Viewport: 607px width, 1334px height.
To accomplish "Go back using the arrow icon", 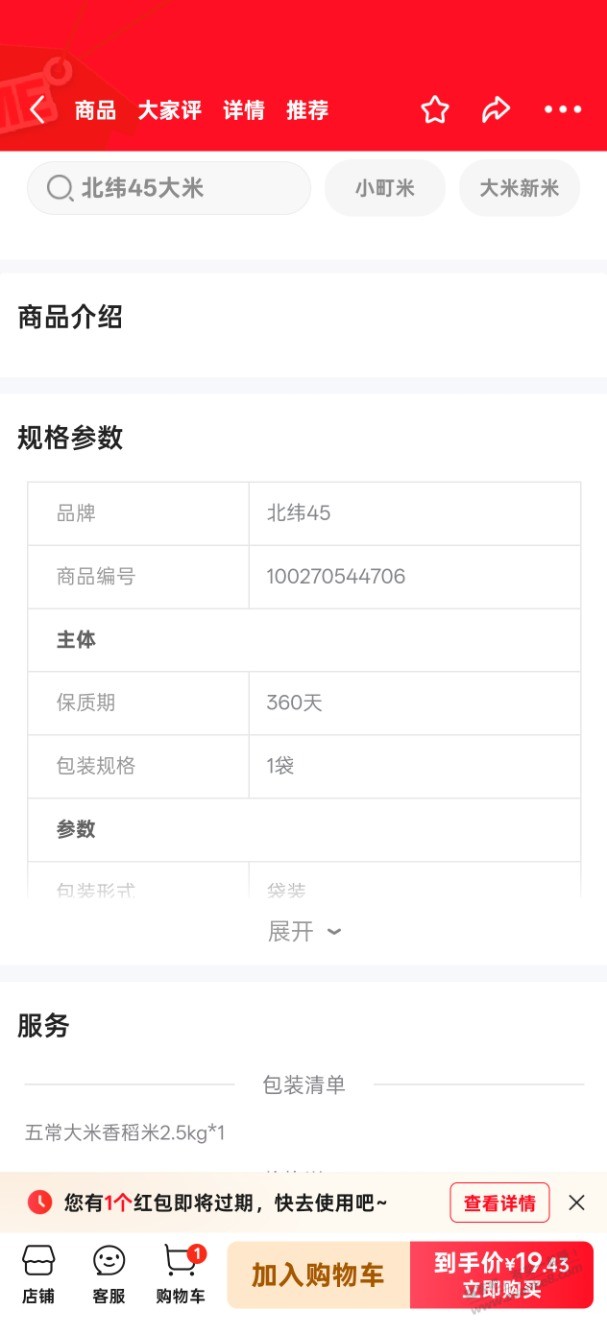I will click(x=38, y=110).
